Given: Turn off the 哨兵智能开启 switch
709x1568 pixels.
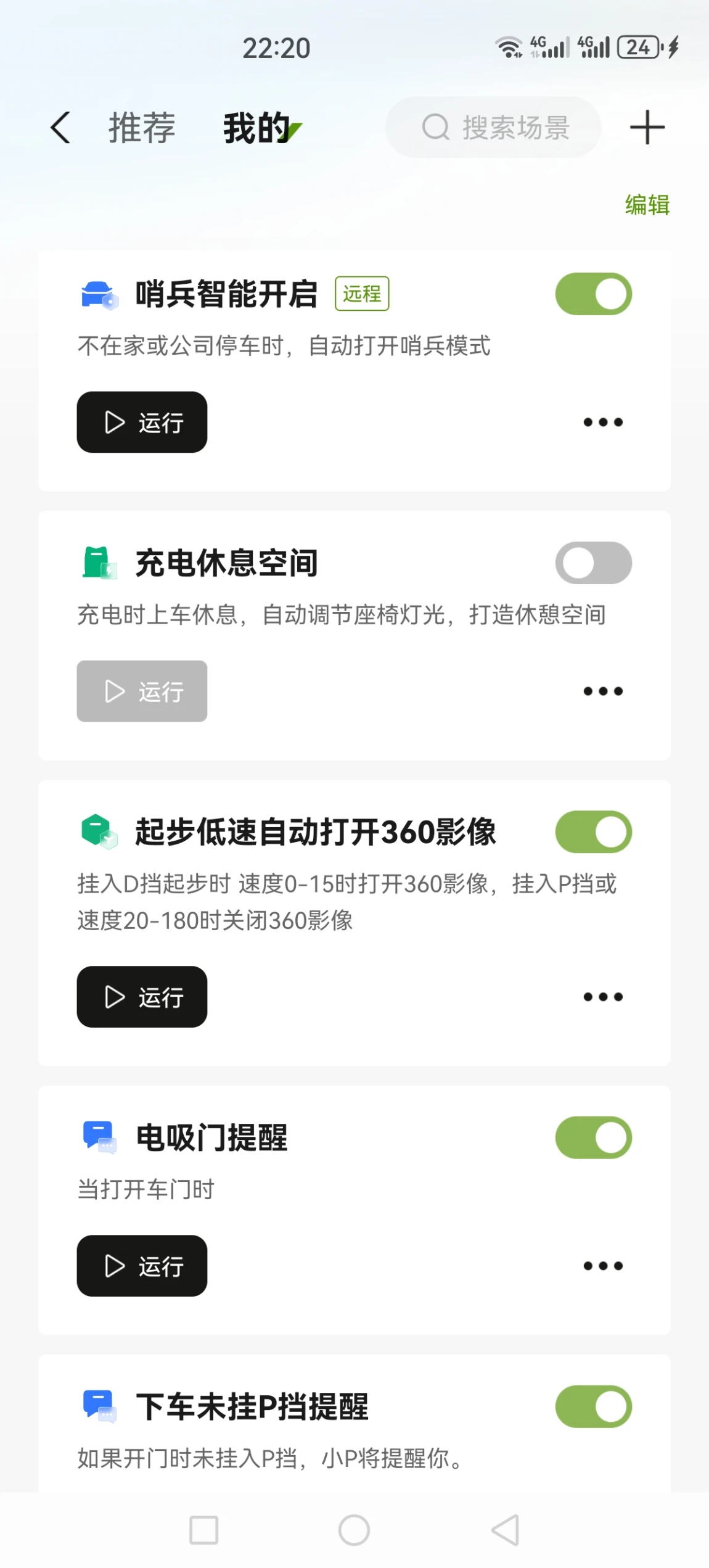Looking at the screenshot, I should click(593, 294).
